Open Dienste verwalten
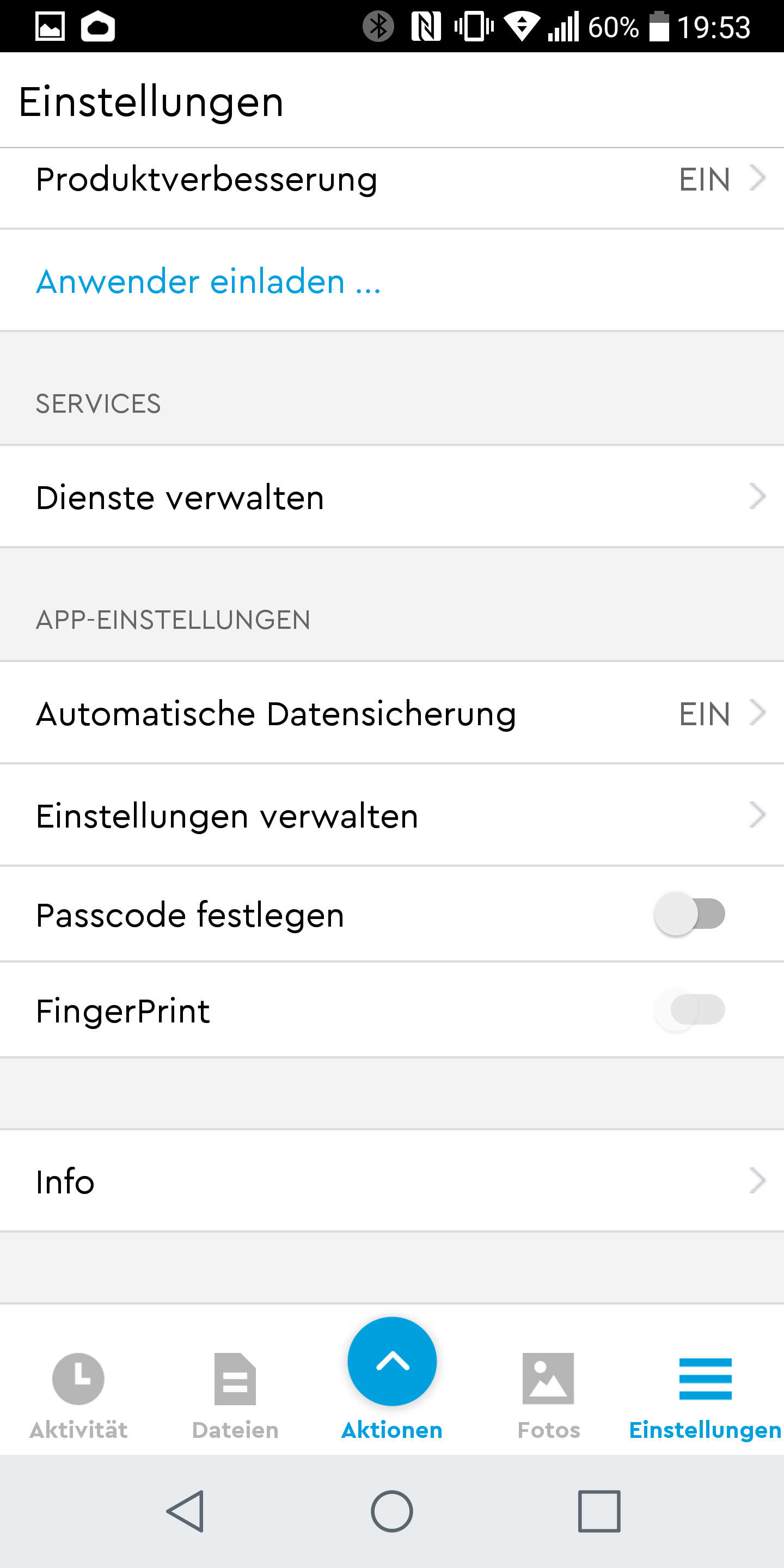The image size is (784, 1568). coord(392,497)
